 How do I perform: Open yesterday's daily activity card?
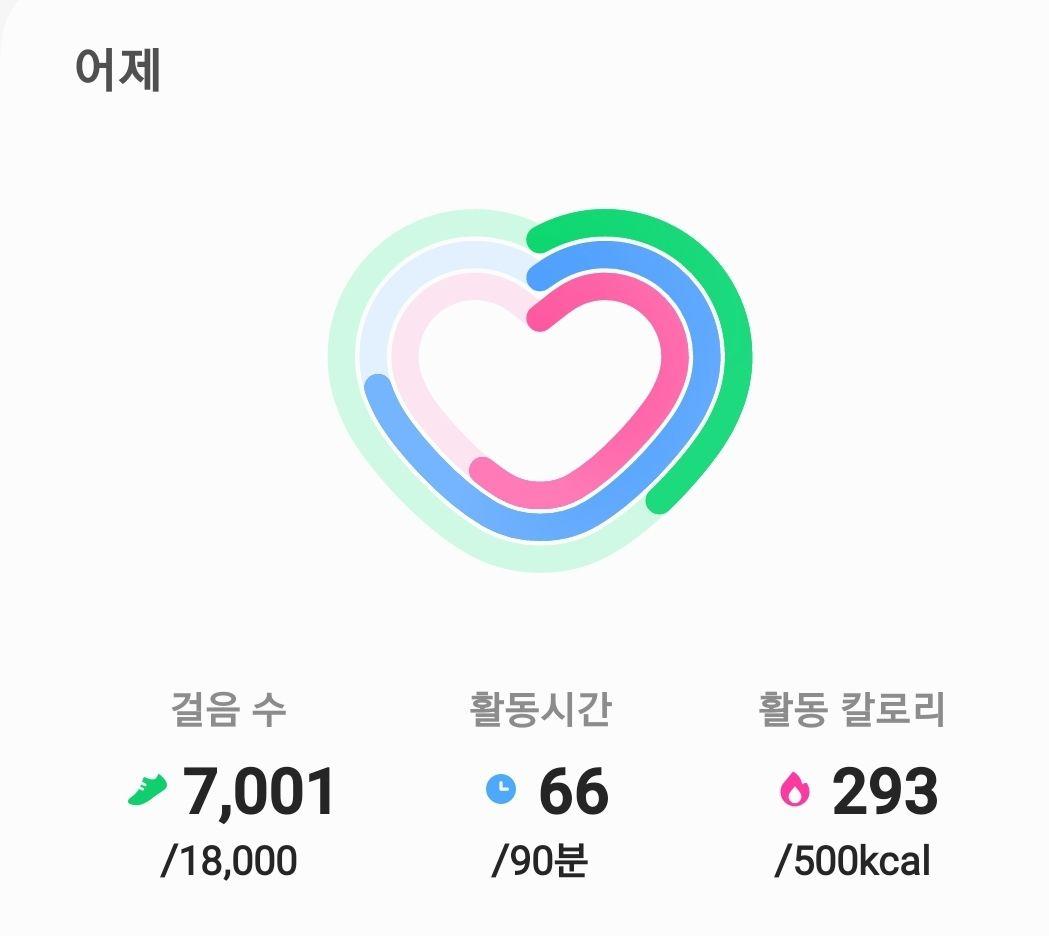click(x=540, y=390)
